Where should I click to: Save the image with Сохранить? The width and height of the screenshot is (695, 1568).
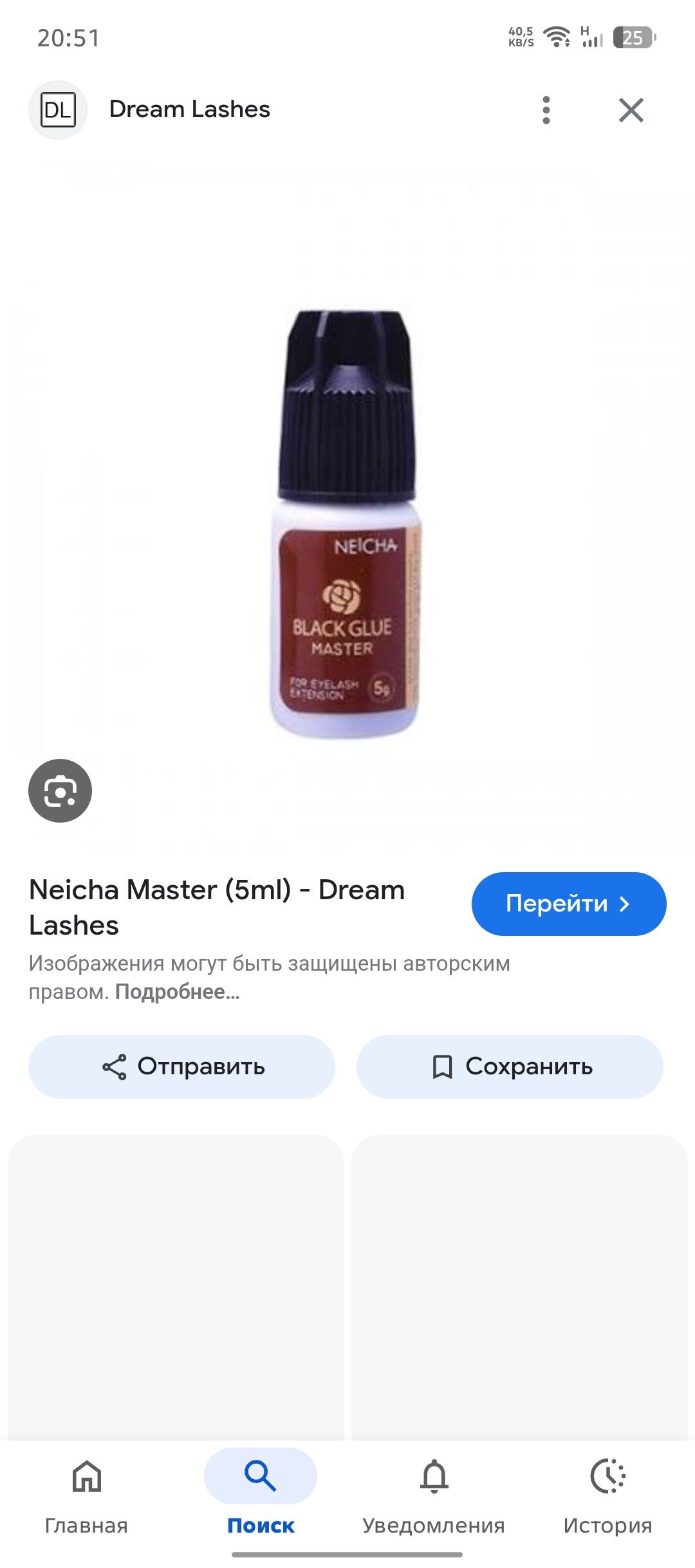click(x=510, y=1067)
